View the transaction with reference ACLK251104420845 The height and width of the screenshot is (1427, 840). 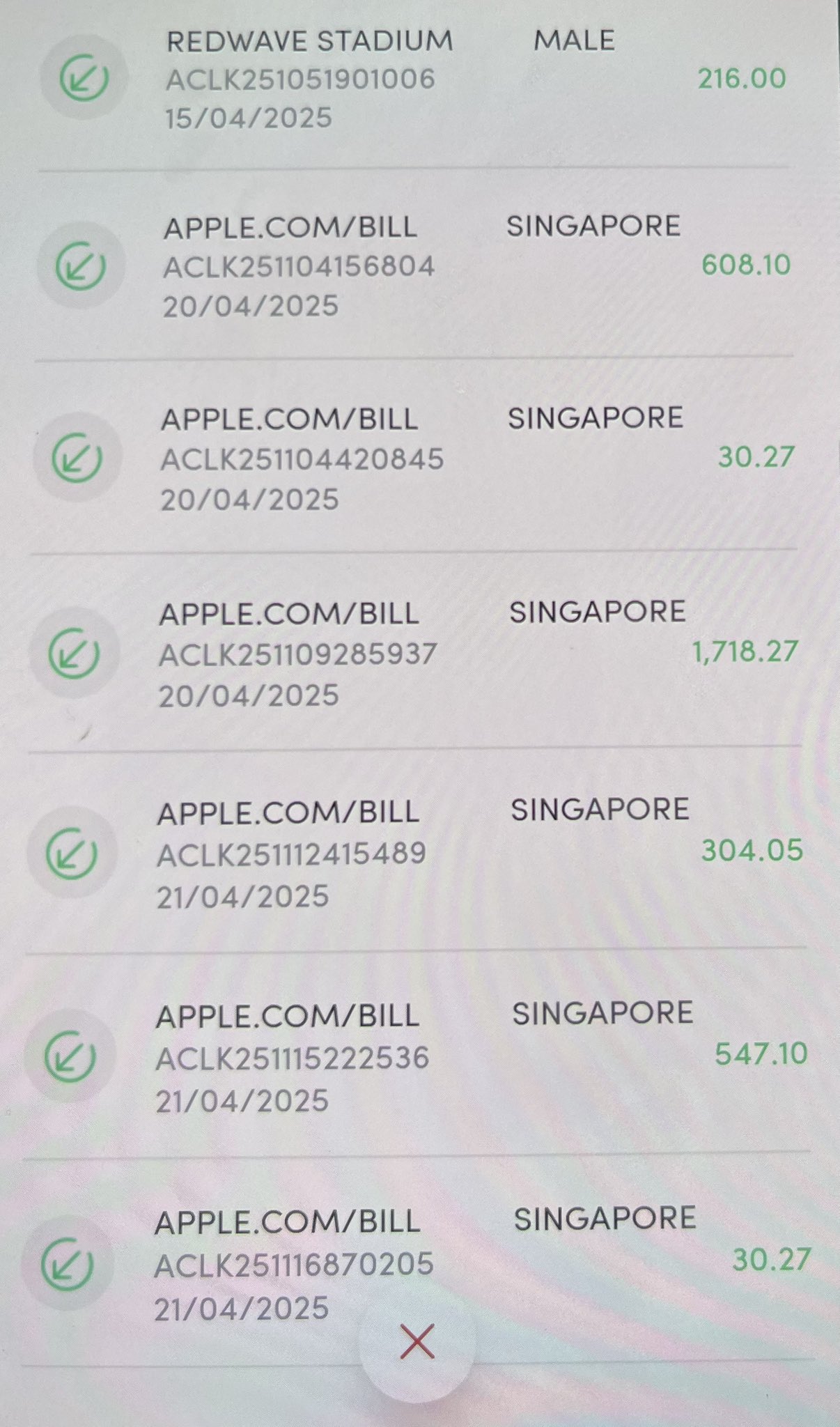418,458
